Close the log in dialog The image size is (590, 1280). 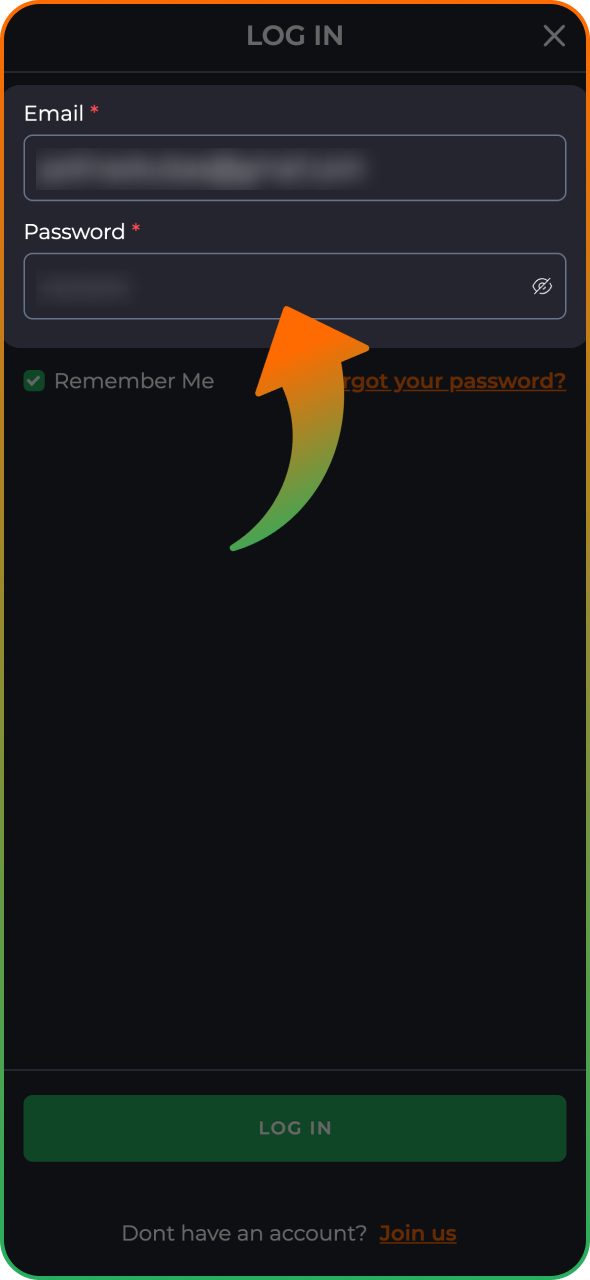pyautogui.click(x=554, y=36)
